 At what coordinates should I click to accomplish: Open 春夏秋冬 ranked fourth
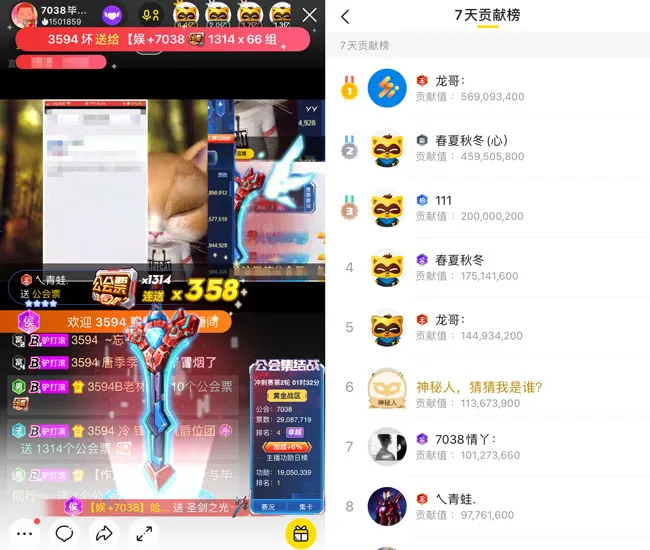487,267
